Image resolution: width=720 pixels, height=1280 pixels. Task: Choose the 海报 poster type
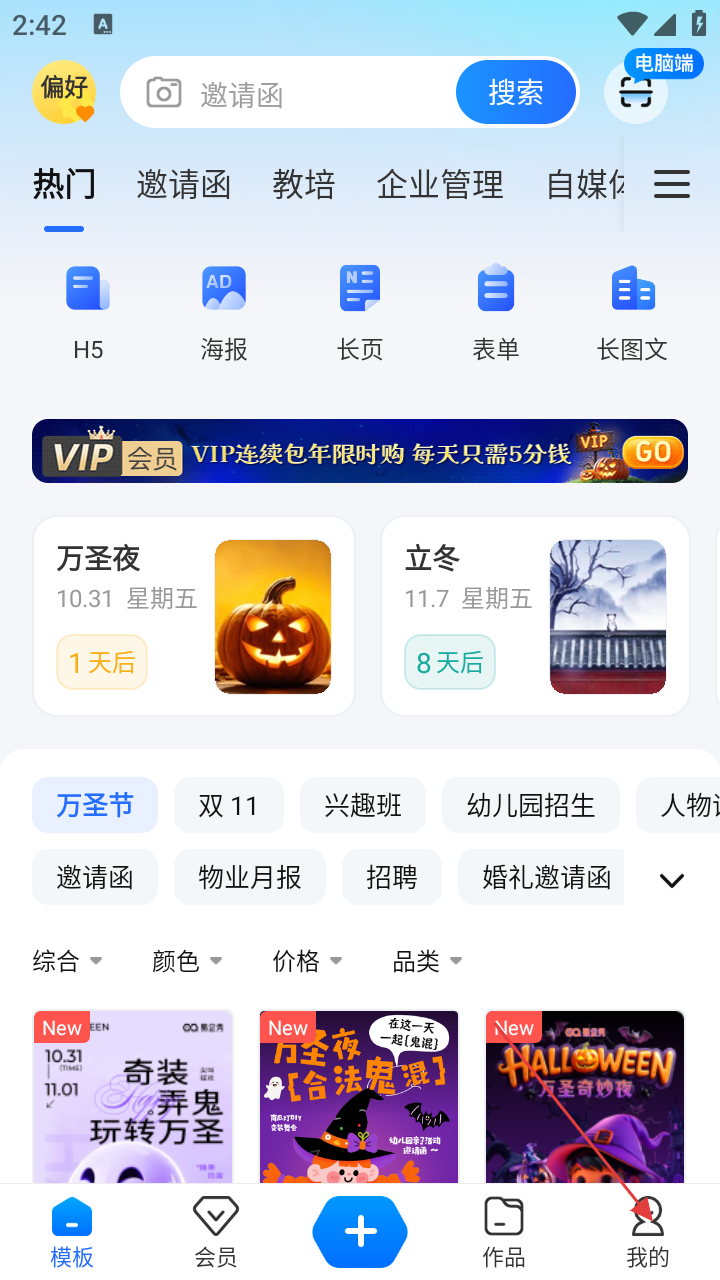[224, 311]
